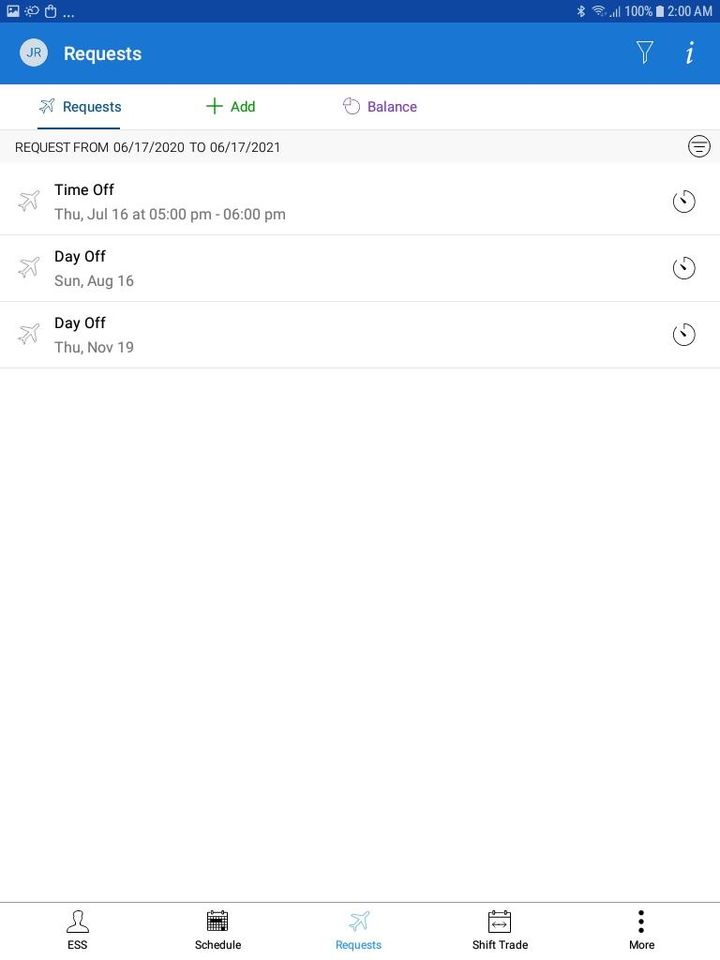
Task: Check pending status clock on the Time Off request
Action: point(684,201)
